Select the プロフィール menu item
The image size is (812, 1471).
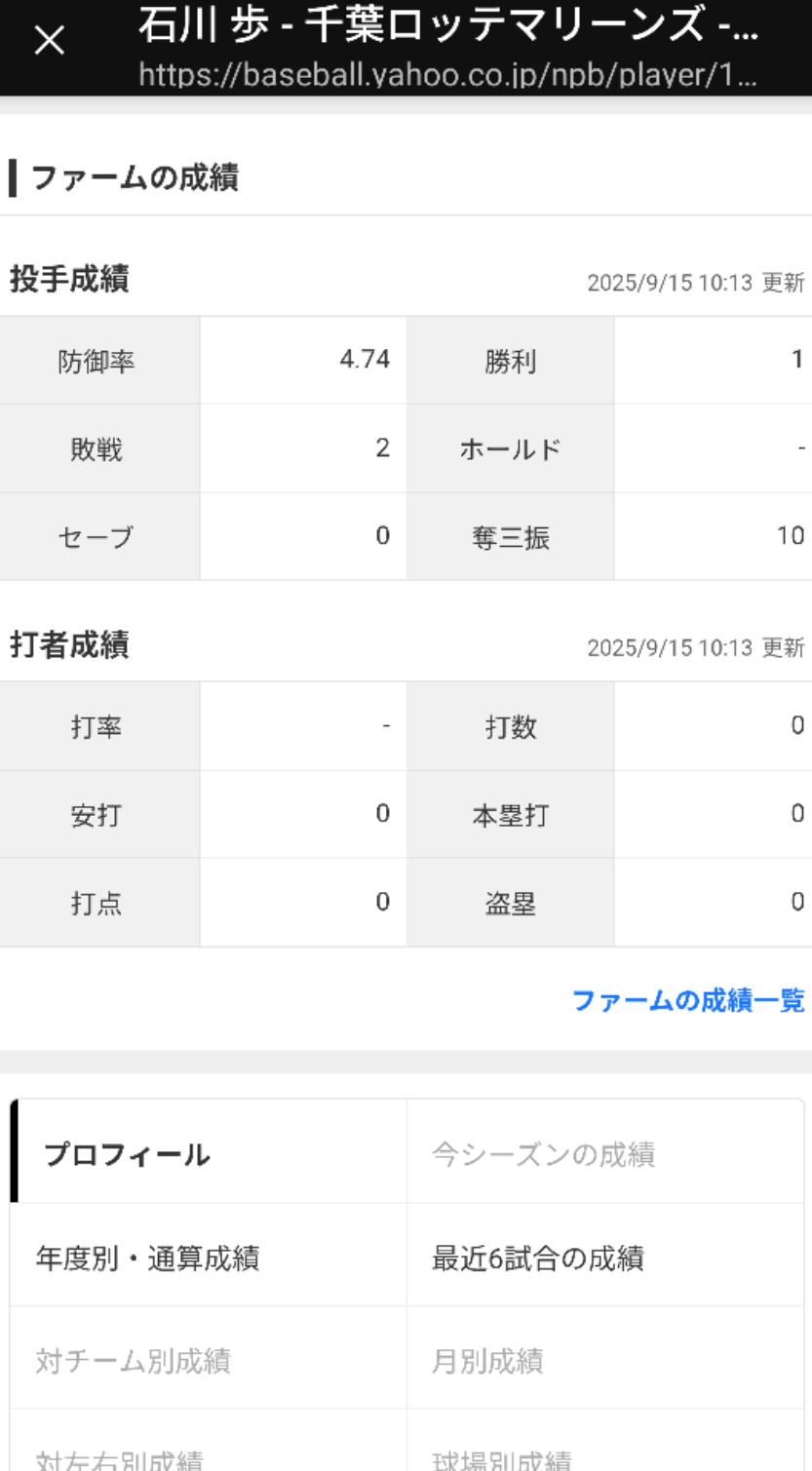pos(209,1155)
